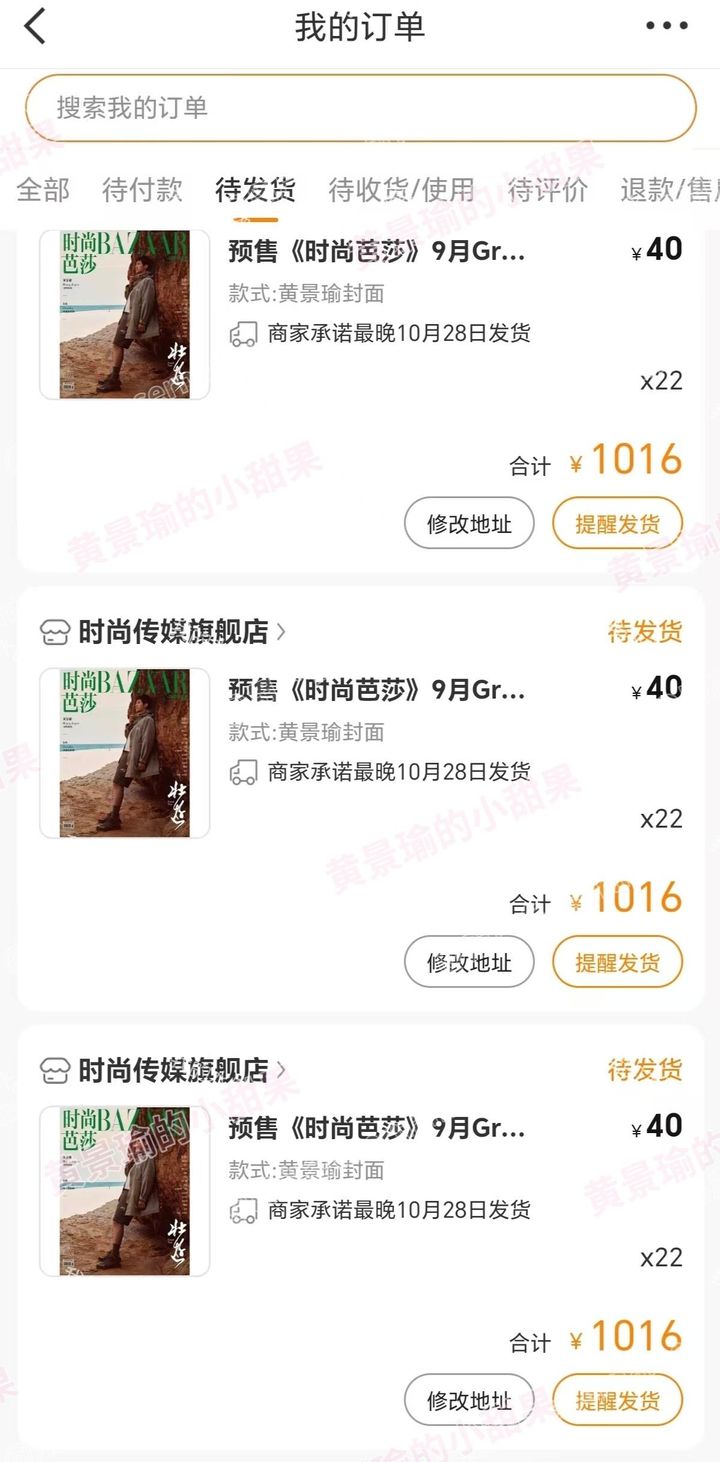Open the 退款/售后 tab
720x1462 pixels.
coord(669,189)
